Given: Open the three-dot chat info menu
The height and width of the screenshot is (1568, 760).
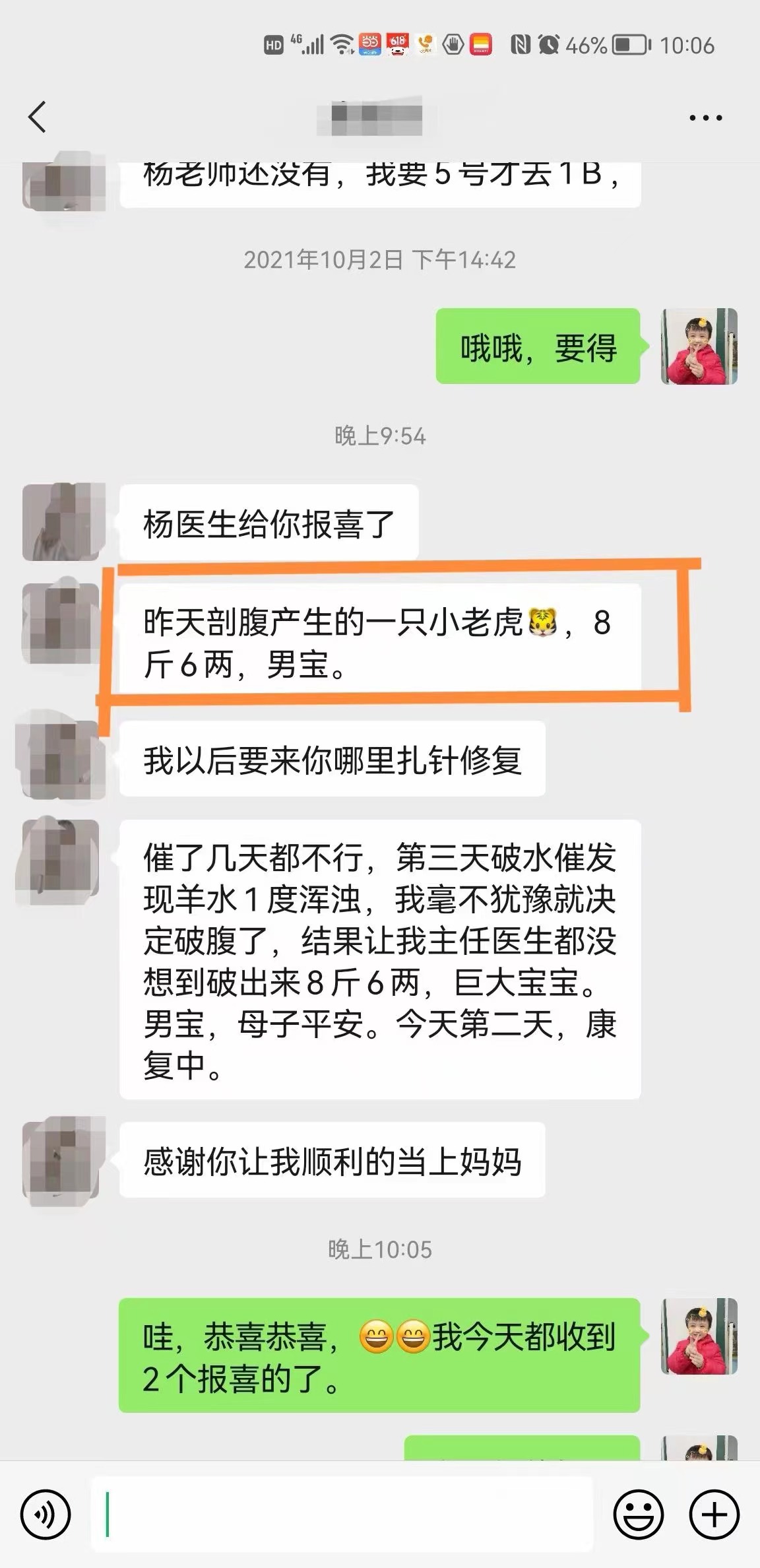Looking at the screenshot, I should pos(705,118).
